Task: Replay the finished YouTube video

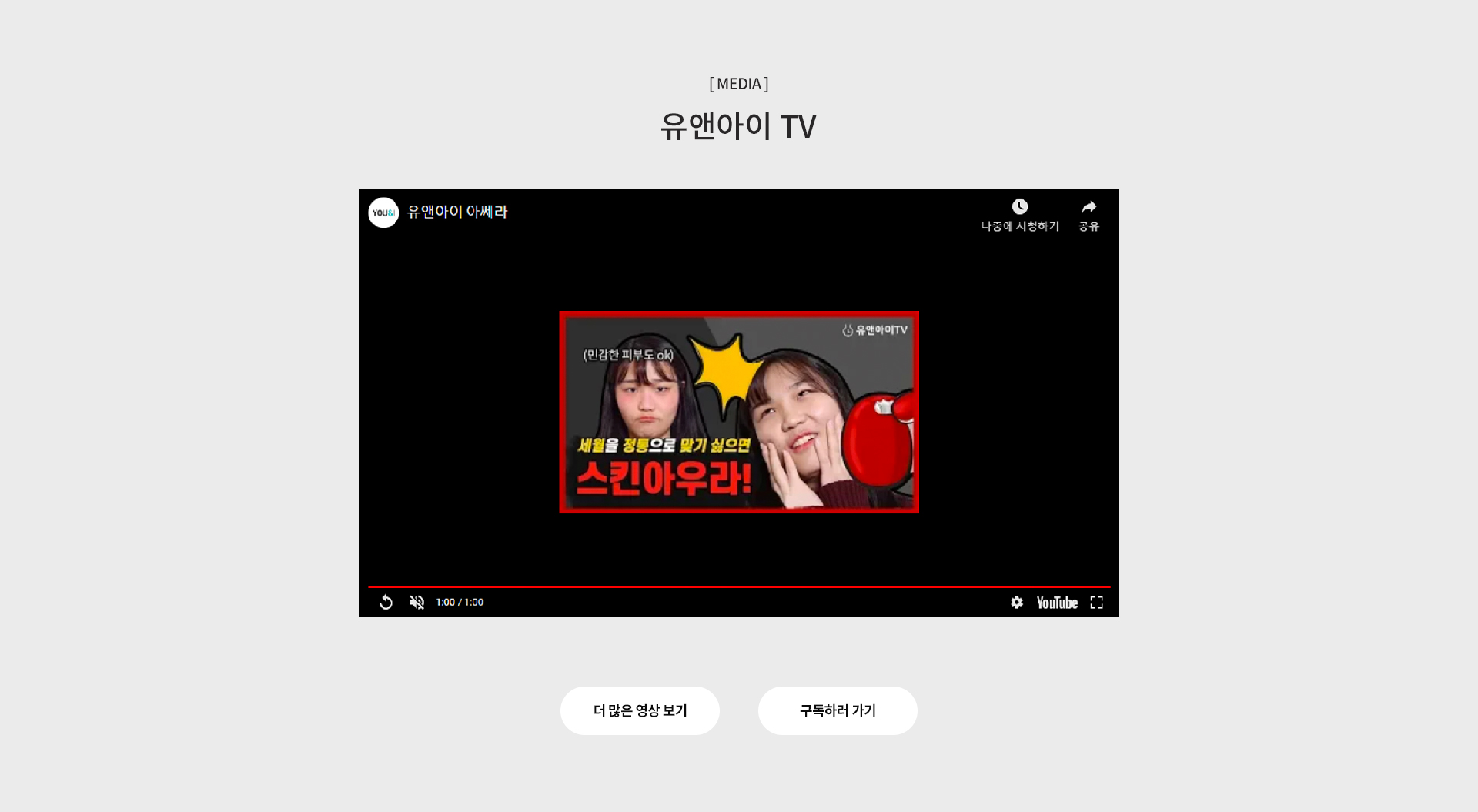Action: pos(386,603)
